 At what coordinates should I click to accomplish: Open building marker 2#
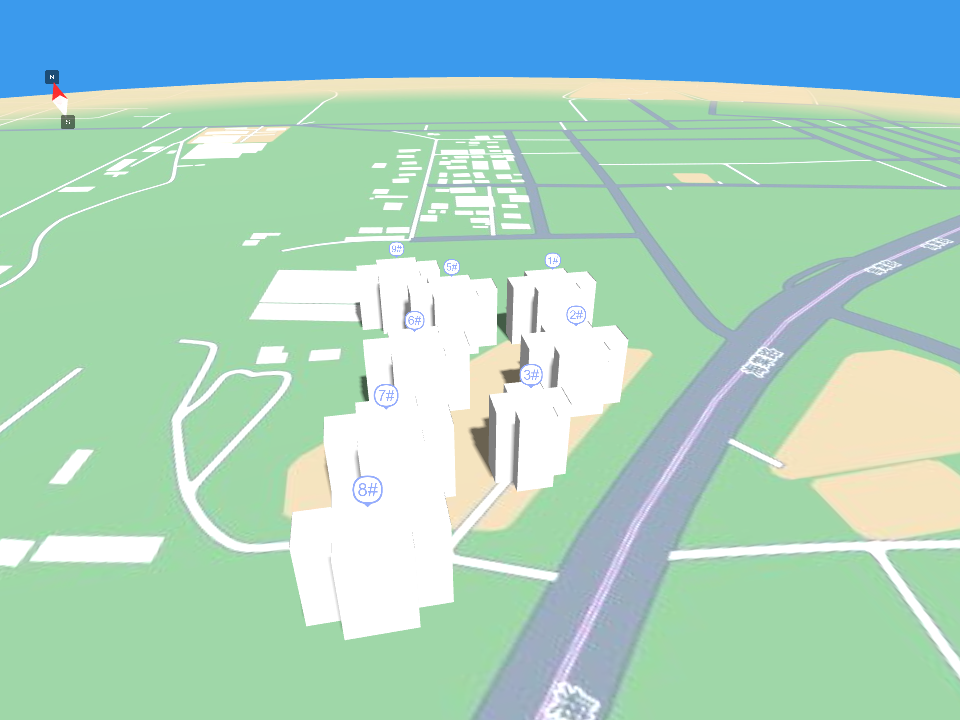[576, 315]
